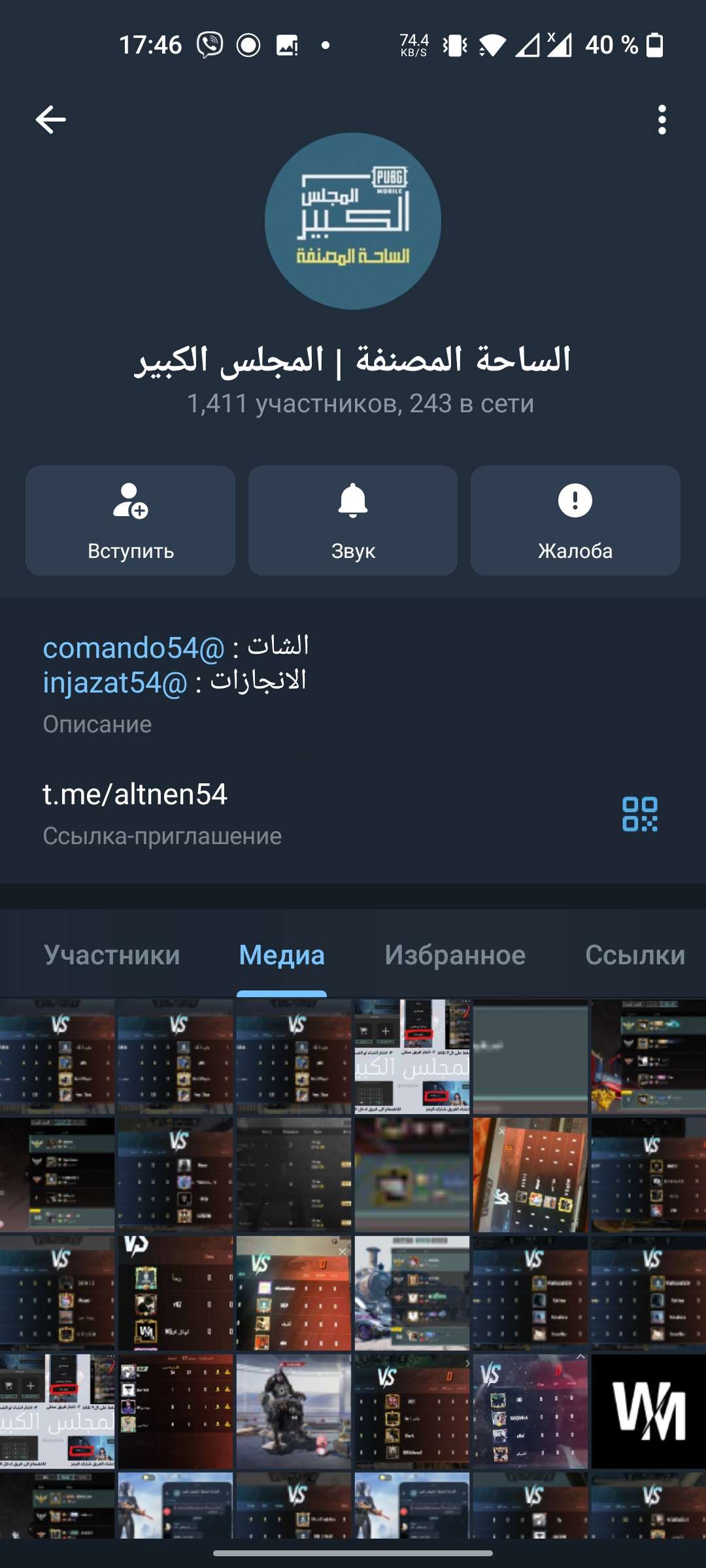Open the steam locomotive media image
Viewport: 706px width, 1568px height.
coord(412,1293)
